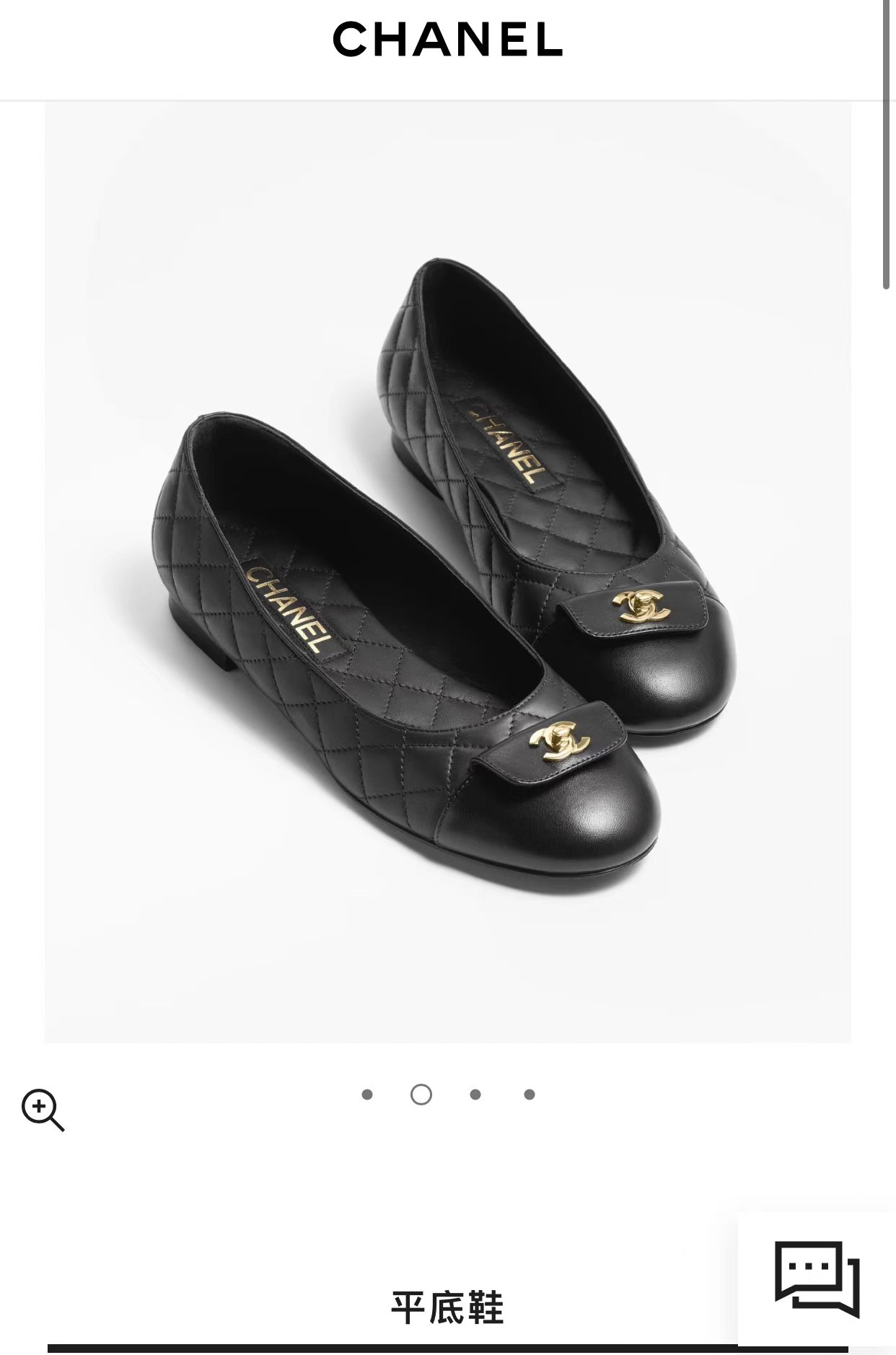The width and height of the screenshot is (896, 1355).
Task: Open the black quilted flats product image
Action: tap(447, 571)
